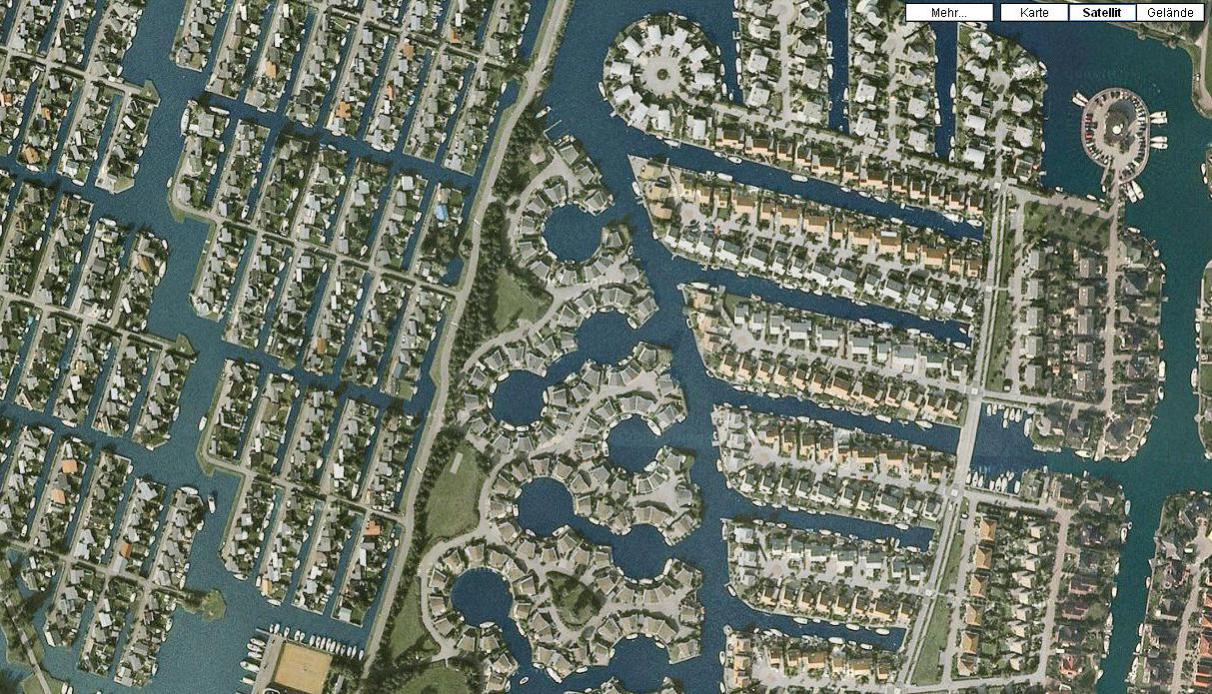Image resolution: width=1212 pixels, height=694 pixels.
Task: Switch to Karte map view
Action: pos(1034,13)
